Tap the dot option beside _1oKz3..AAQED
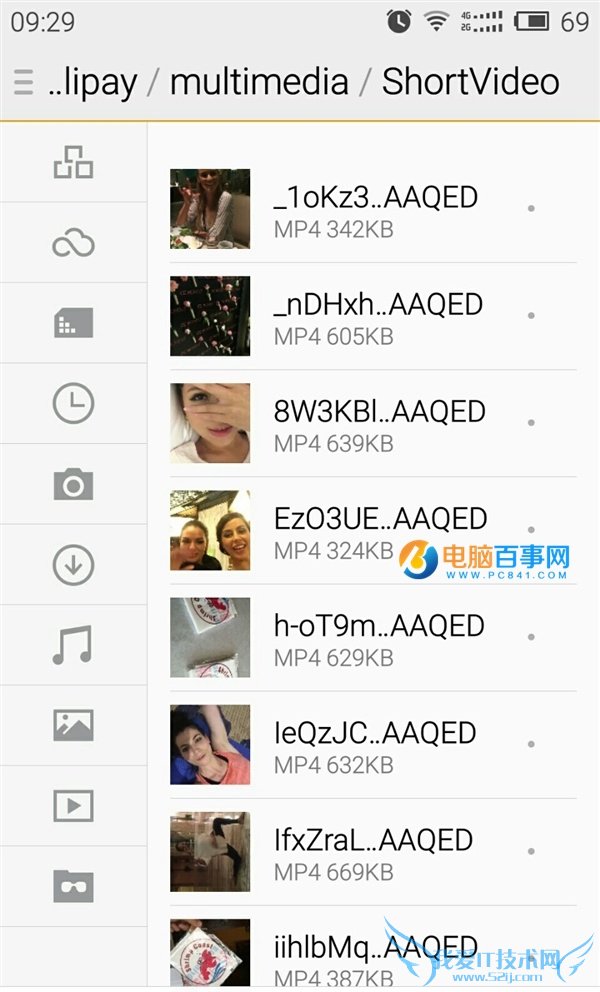This screenshot has width=600, height=992. click(x=531, y=209)
